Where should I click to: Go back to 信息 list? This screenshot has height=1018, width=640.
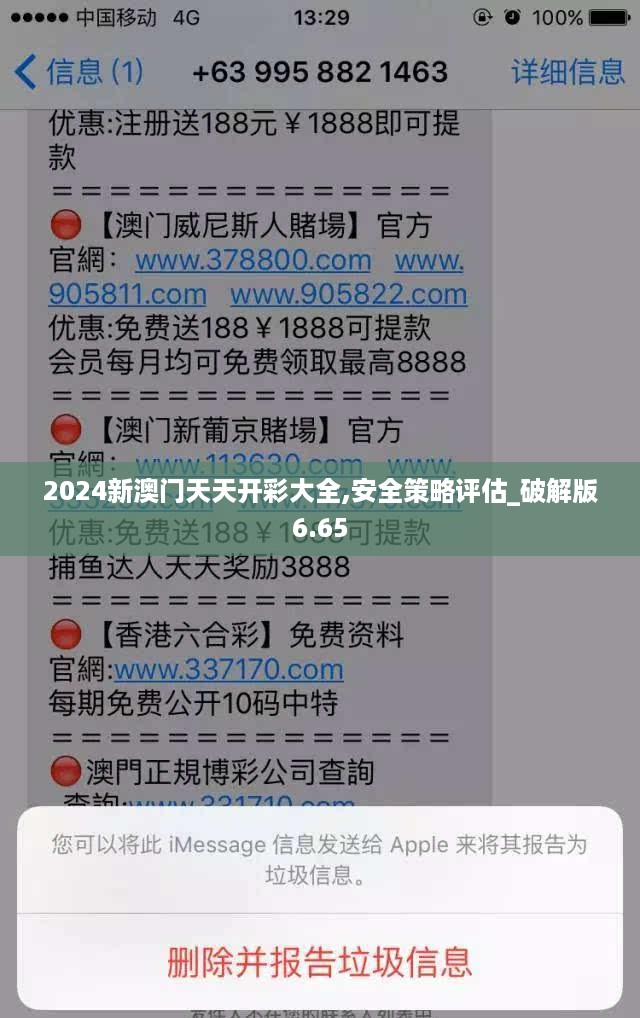79,72
